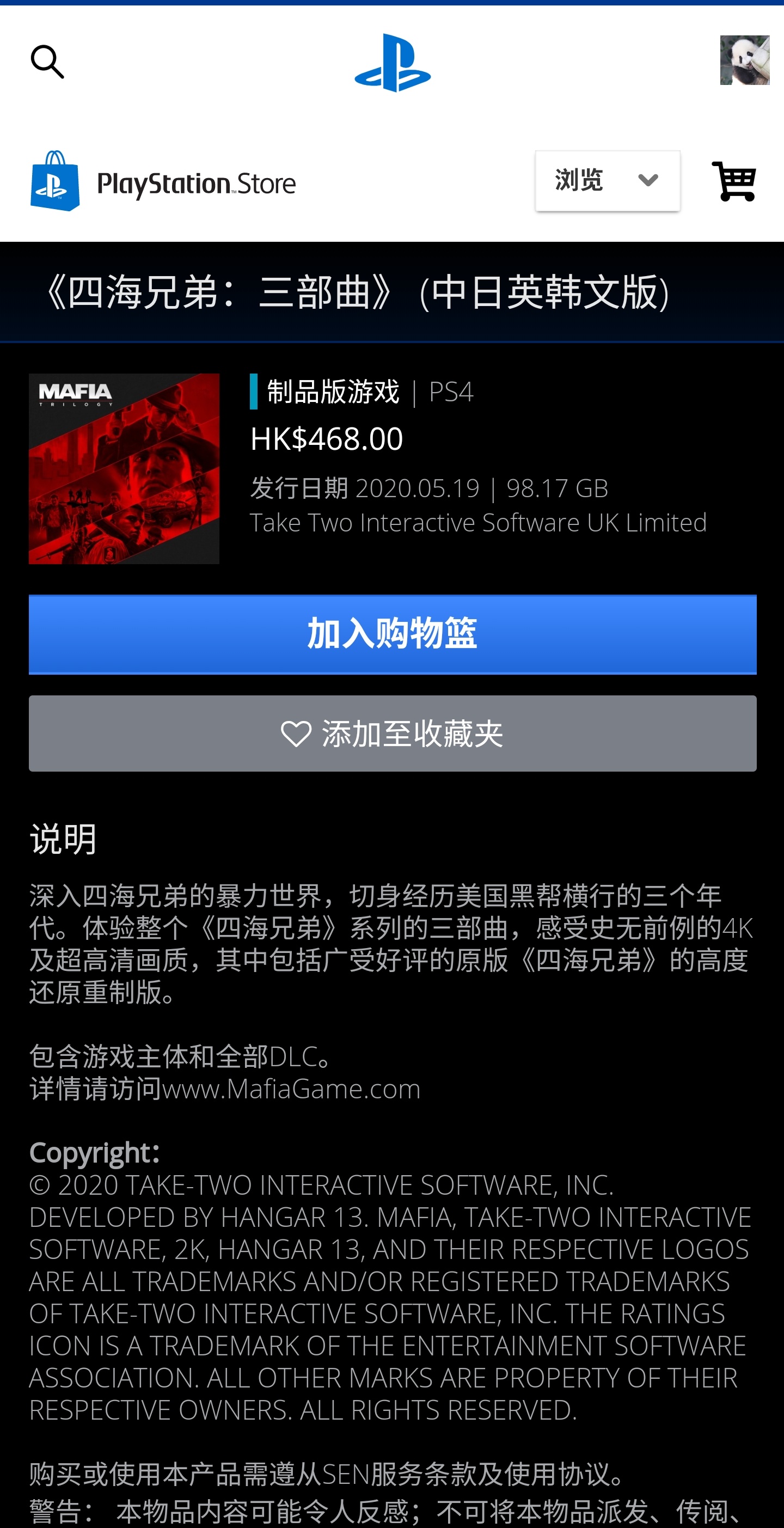Open the search magnifier icon
This screenshot has width=784, height=1528.
47,62
